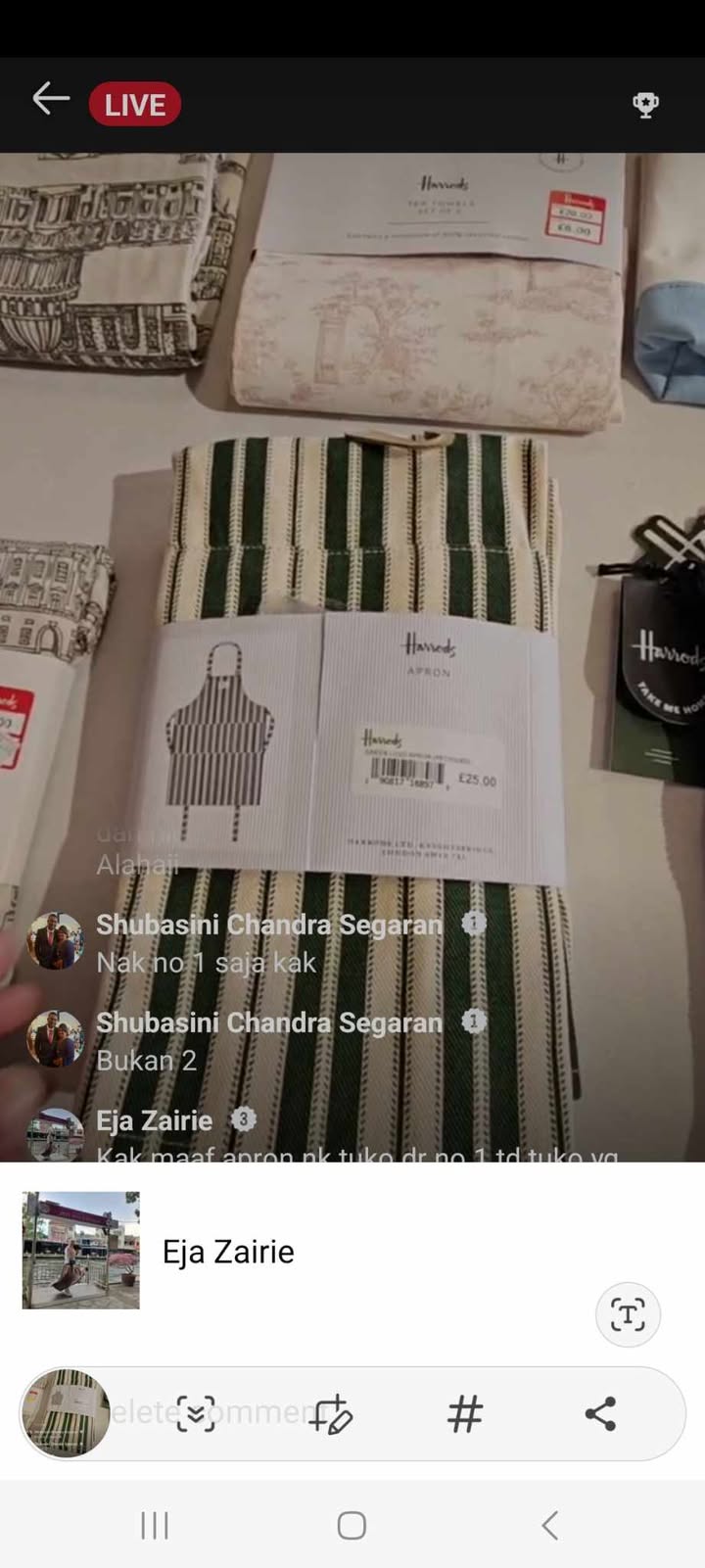Open Shubasini's comment "Nak no 1 saja kak"

[206, 963]
